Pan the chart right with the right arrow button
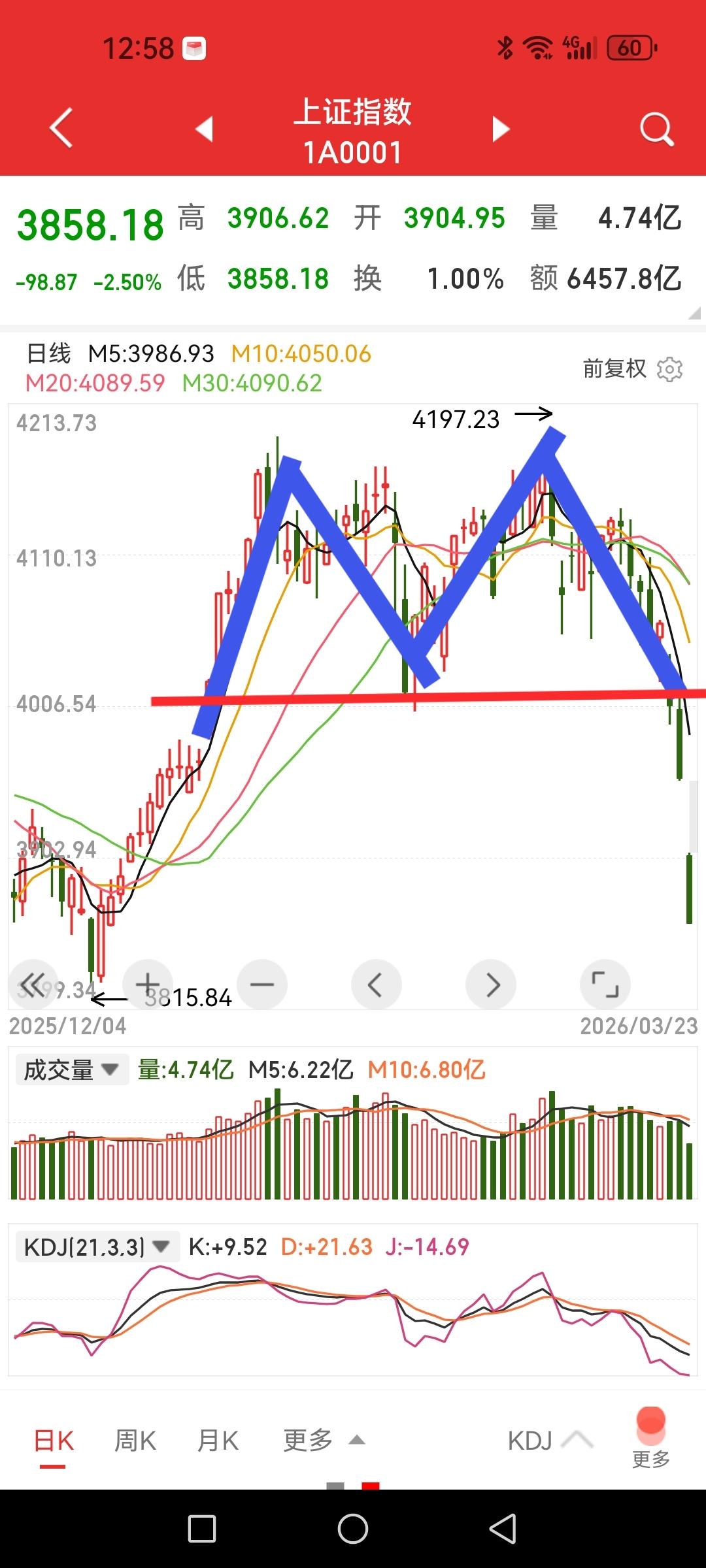 click(x=491, y=985)
